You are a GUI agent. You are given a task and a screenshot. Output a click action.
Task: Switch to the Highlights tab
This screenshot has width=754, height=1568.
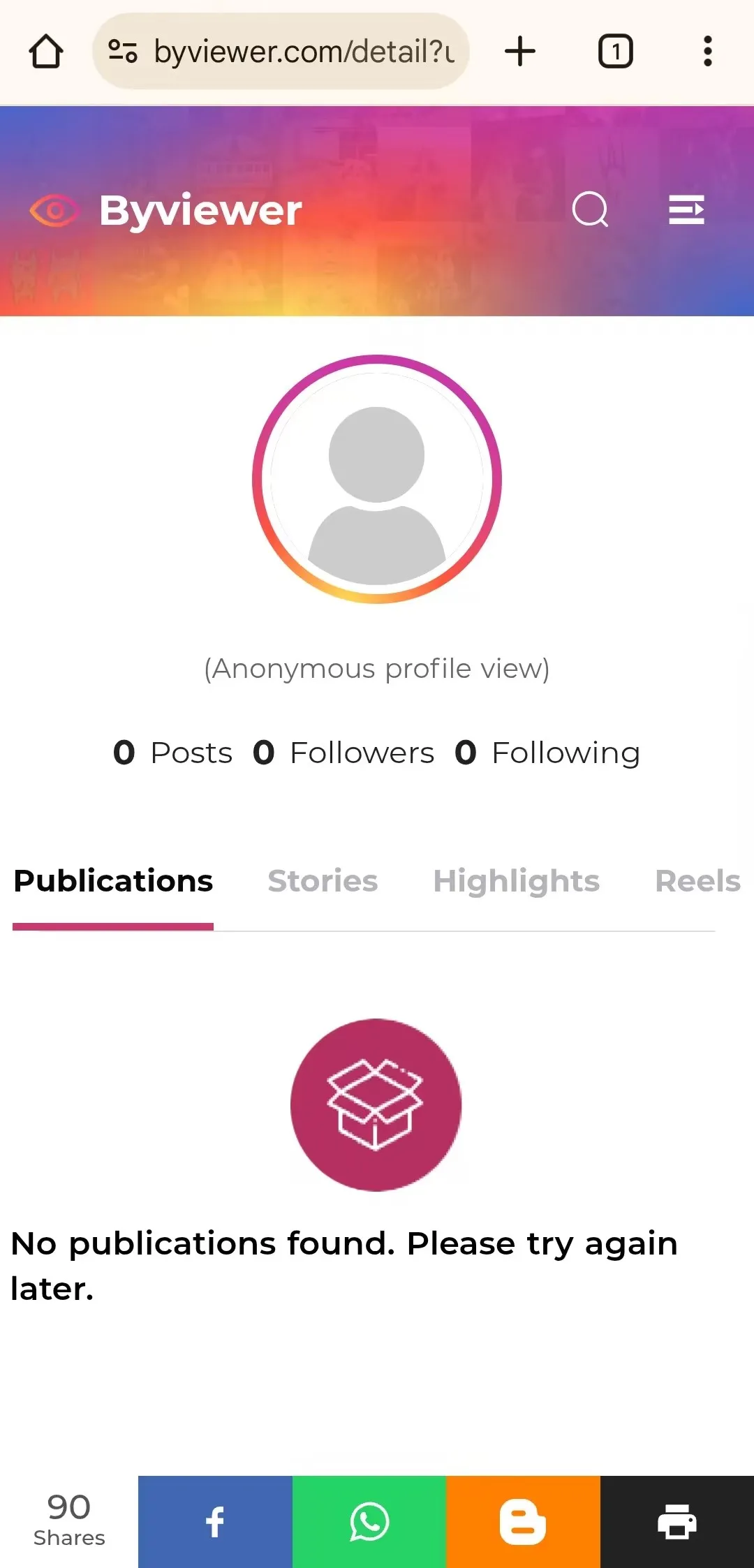coord(516,881)
